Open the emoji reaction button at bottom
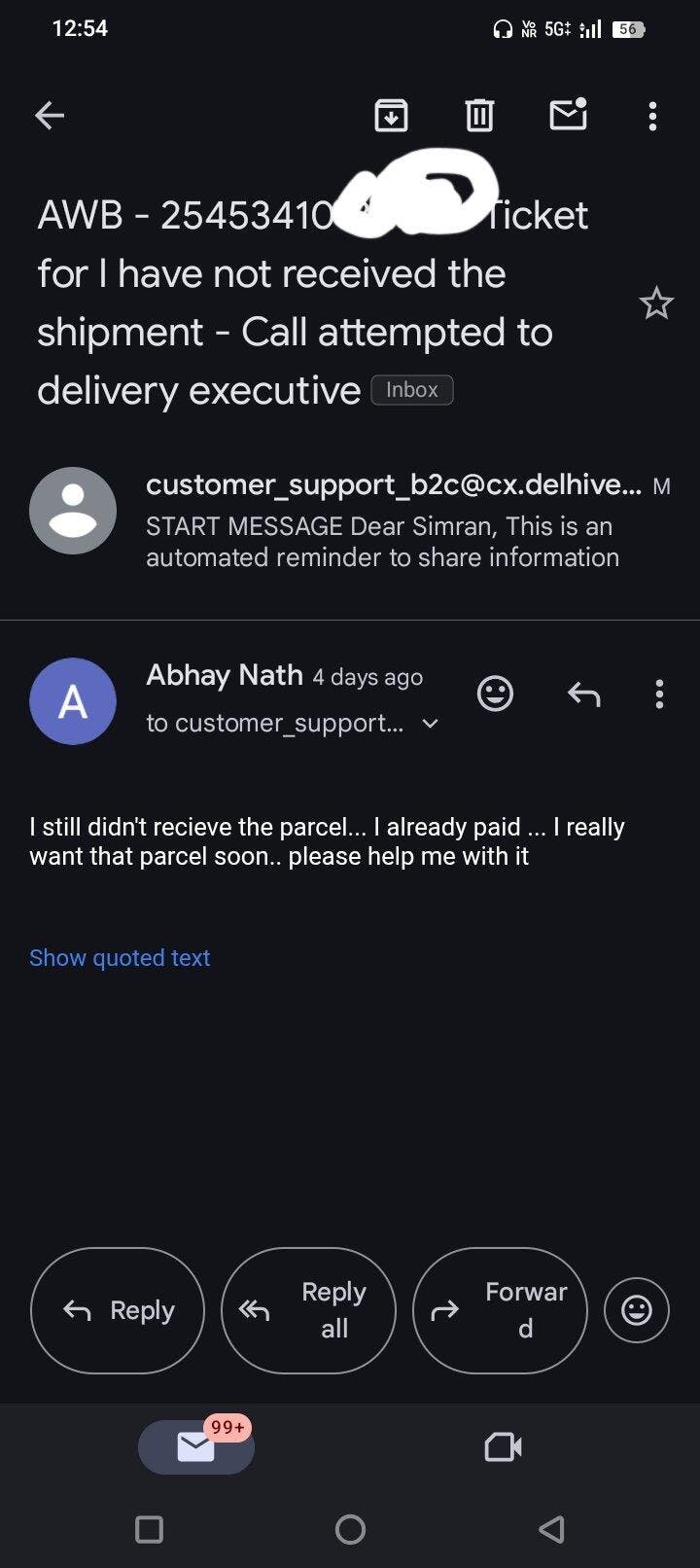Screen dimensions: 700x1568 tap(637, 1310)
